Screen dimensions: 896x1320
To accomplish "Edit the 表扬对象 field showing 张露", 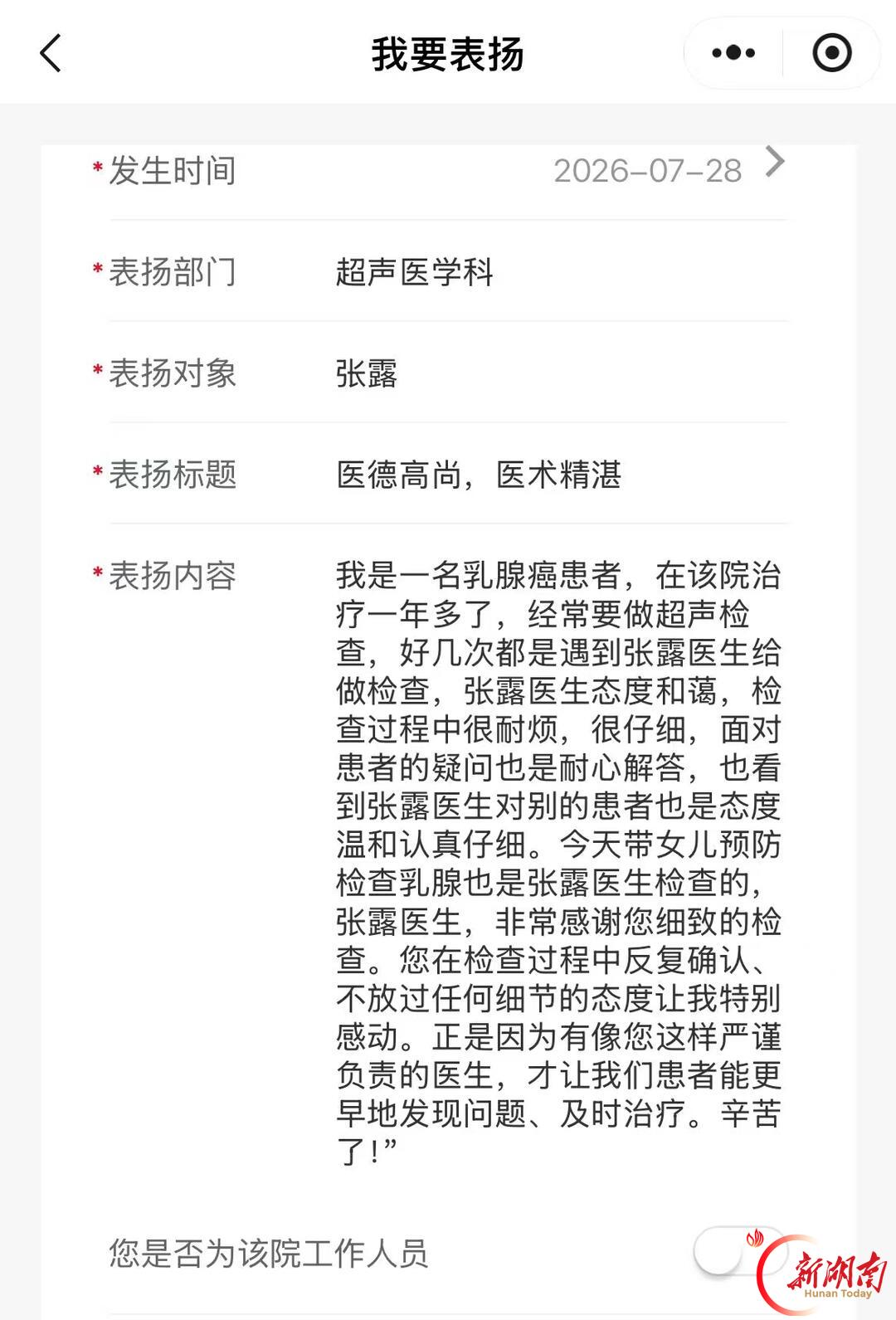I will 561,373.
